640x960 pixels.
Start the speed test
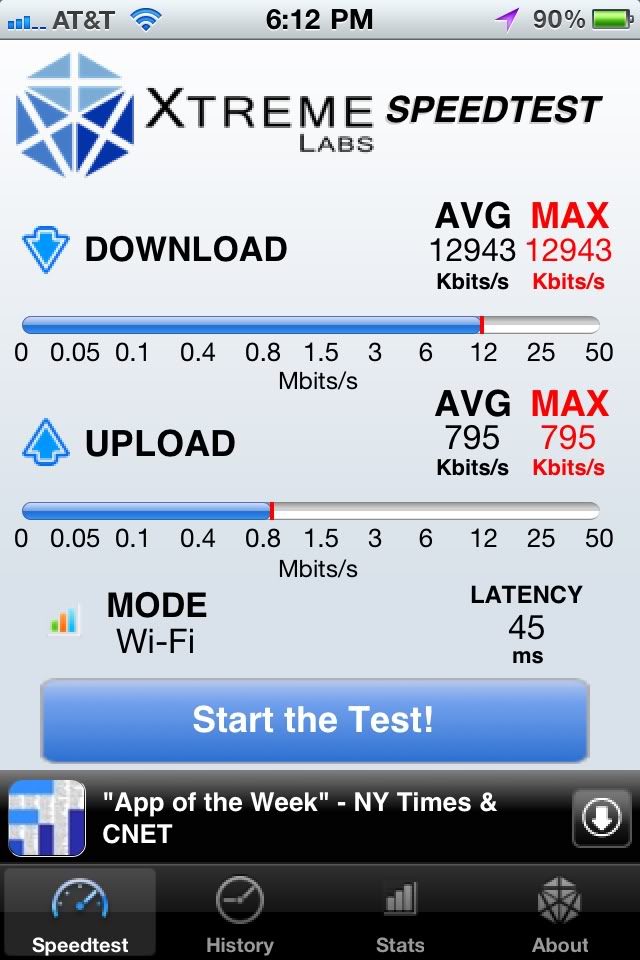pos(314,720)
